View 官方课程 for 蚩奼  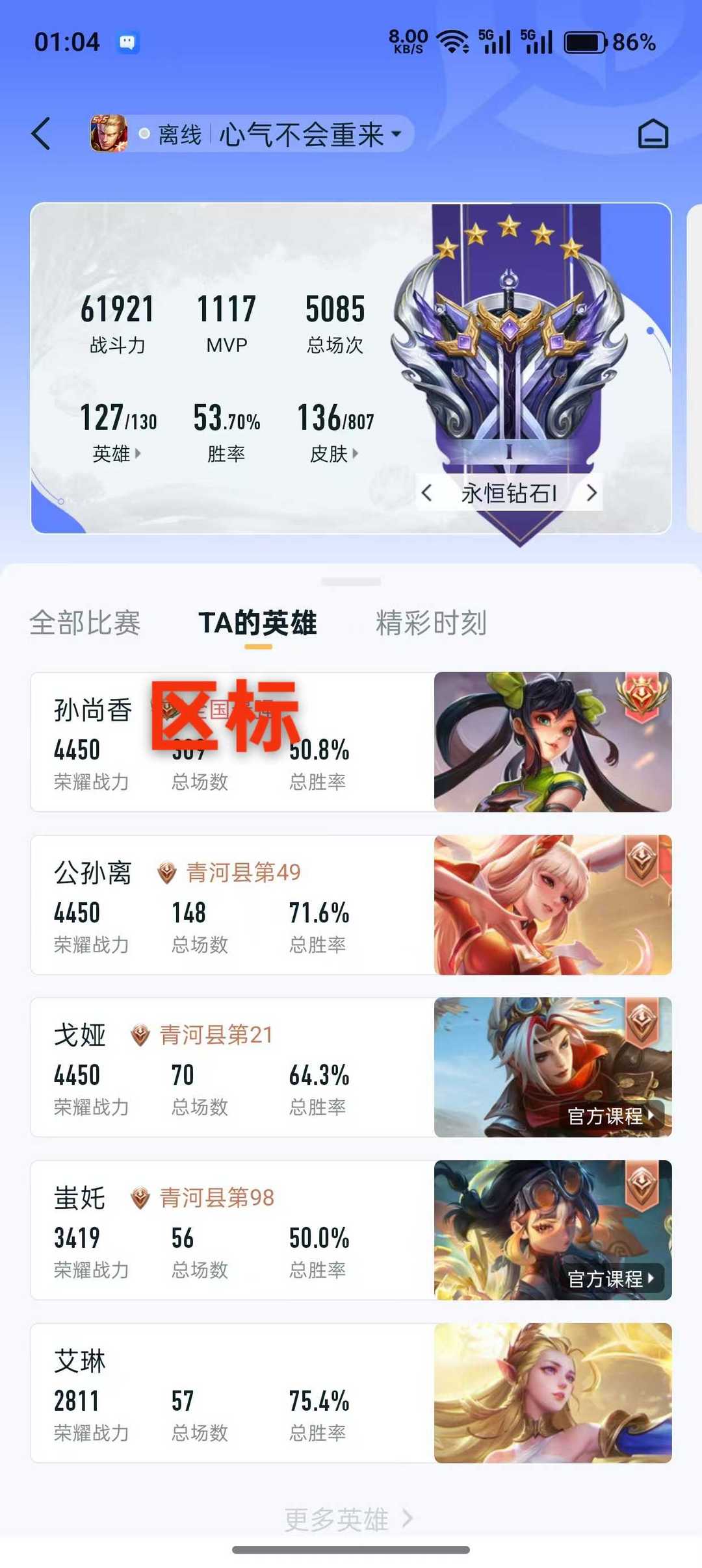coord(612,1279)
